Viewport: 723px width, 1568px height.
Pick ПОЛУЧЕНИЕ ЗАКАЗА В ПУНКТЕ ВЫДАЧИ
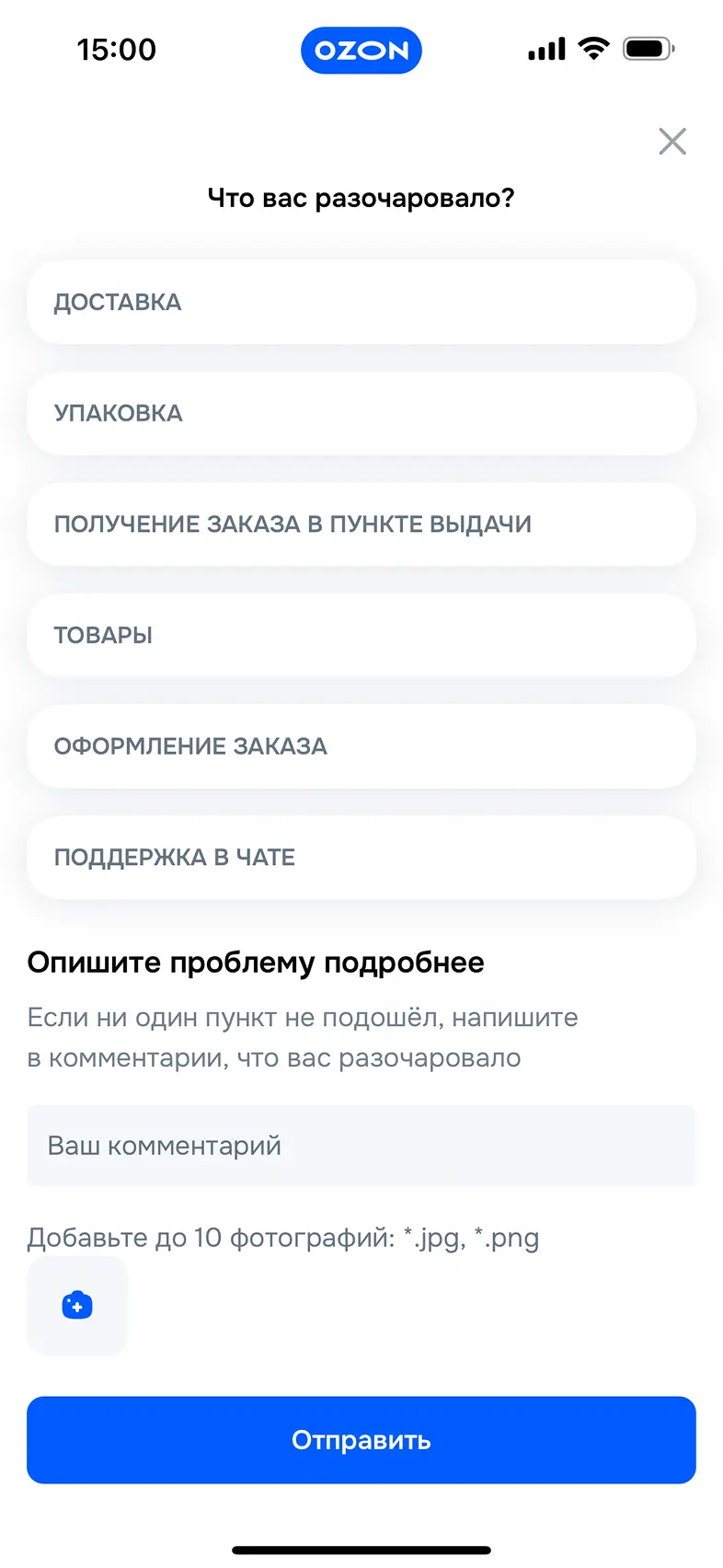(361, 525)
